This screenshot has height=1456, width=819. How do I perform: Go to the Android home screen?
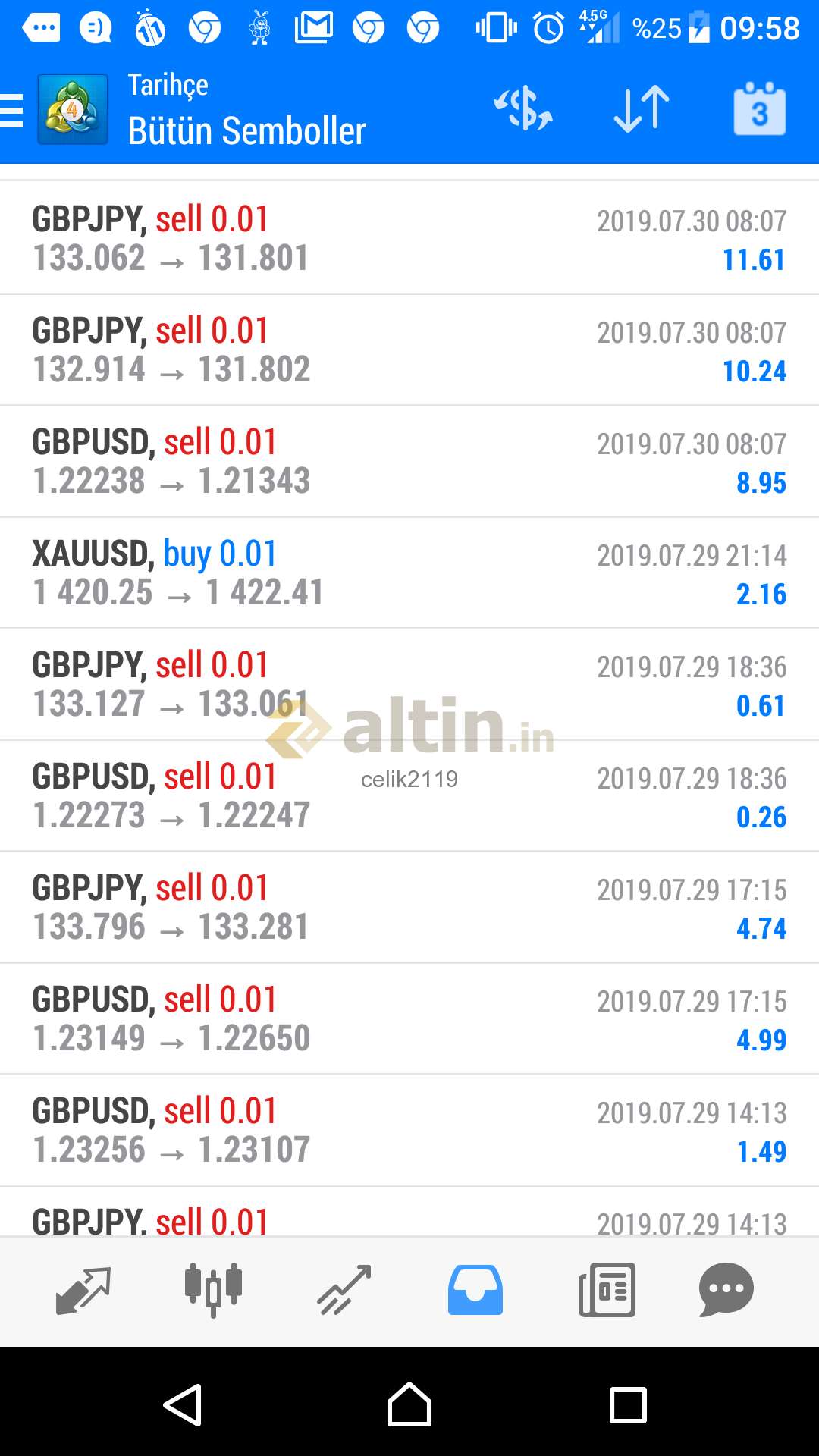(x=409, y=1404)
